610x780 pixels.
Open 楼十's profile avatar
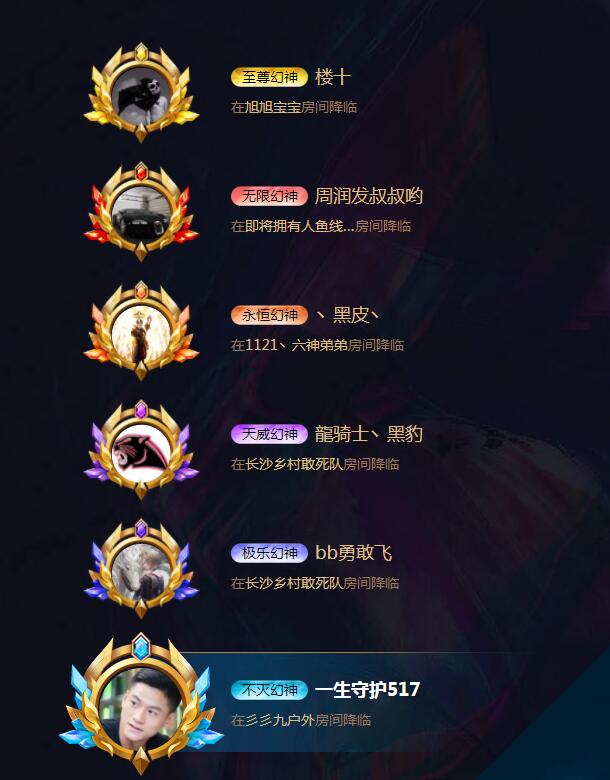click(x=141, y=93)
